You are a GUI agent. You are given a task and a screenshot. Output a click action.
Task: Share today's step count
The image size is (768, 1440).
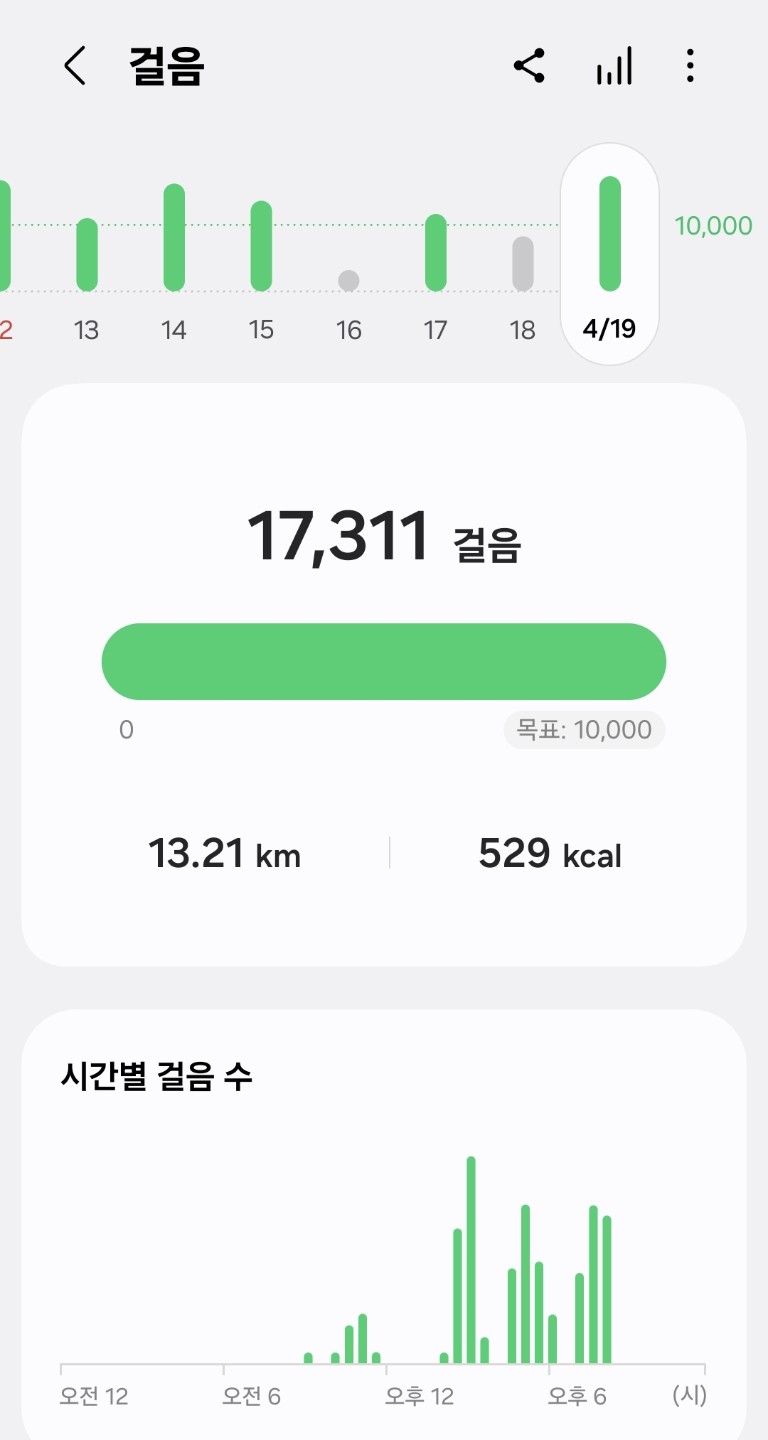(x=529, y=67)
